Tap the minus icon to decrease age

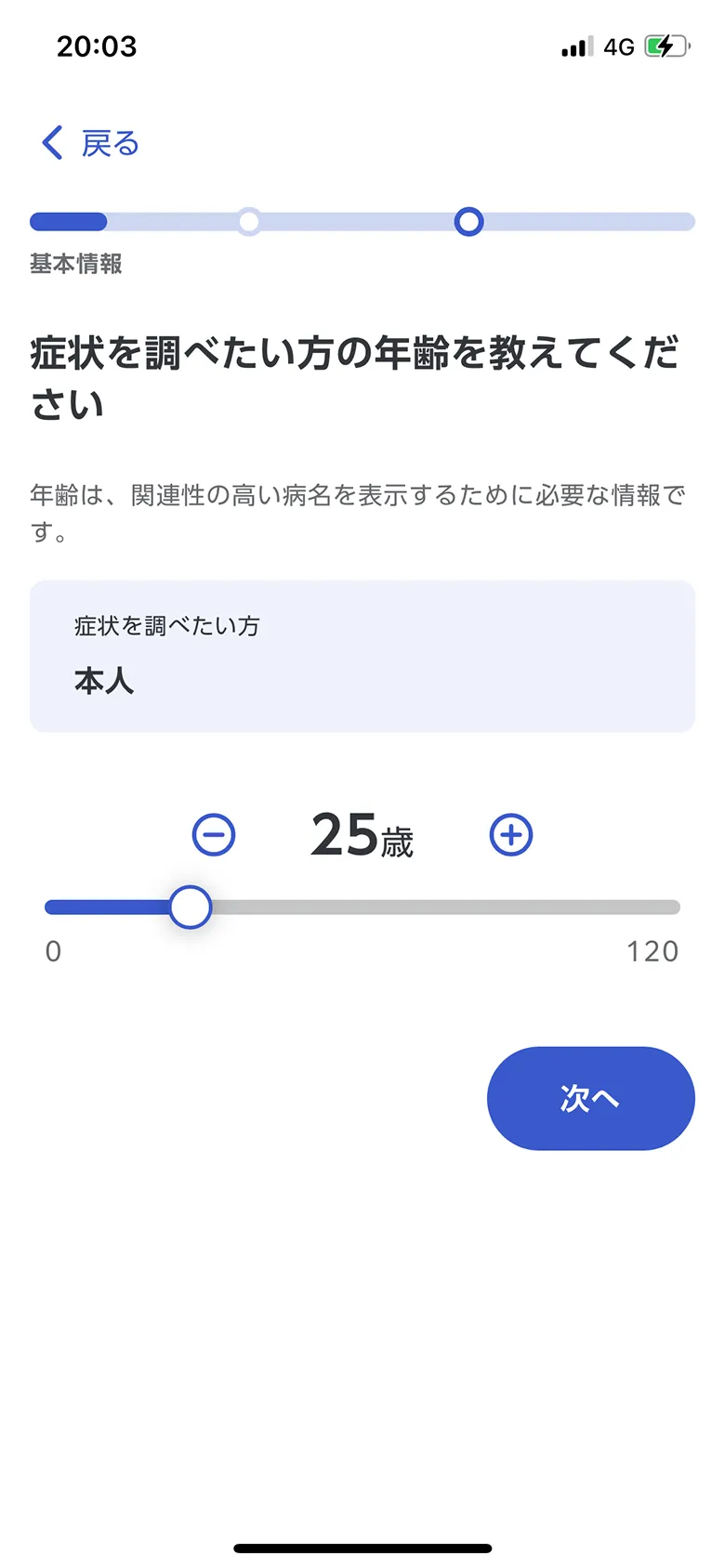point(213,834)
